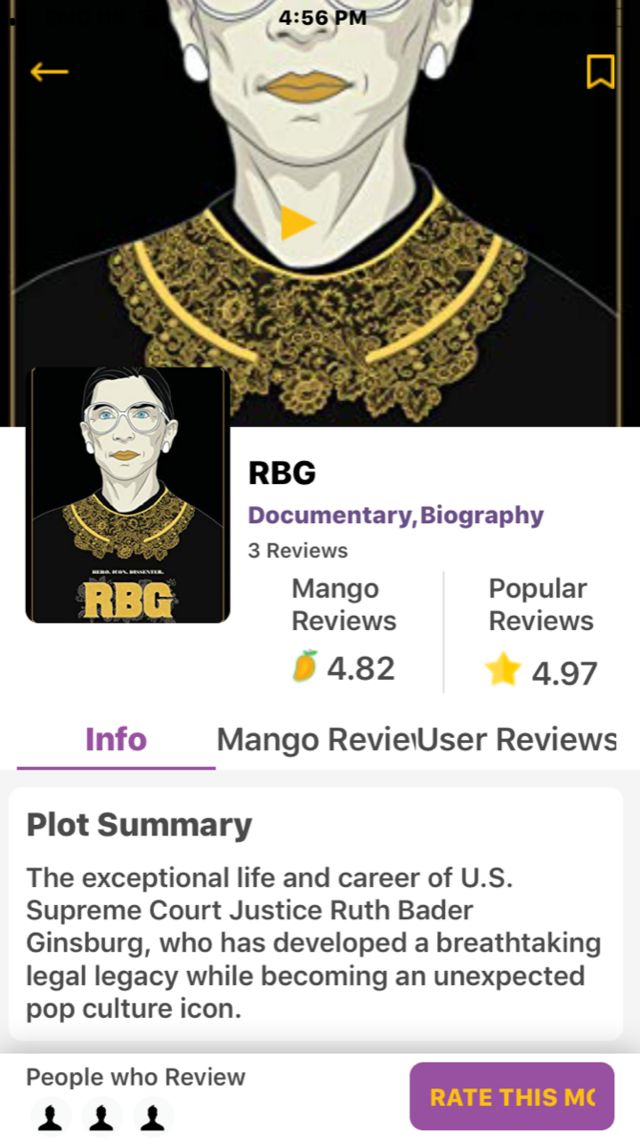The height and width of the screenshot is (1139, 640).
Task: Play the RBG trailer
Action: pyautogui.click(x=297, y=222)
